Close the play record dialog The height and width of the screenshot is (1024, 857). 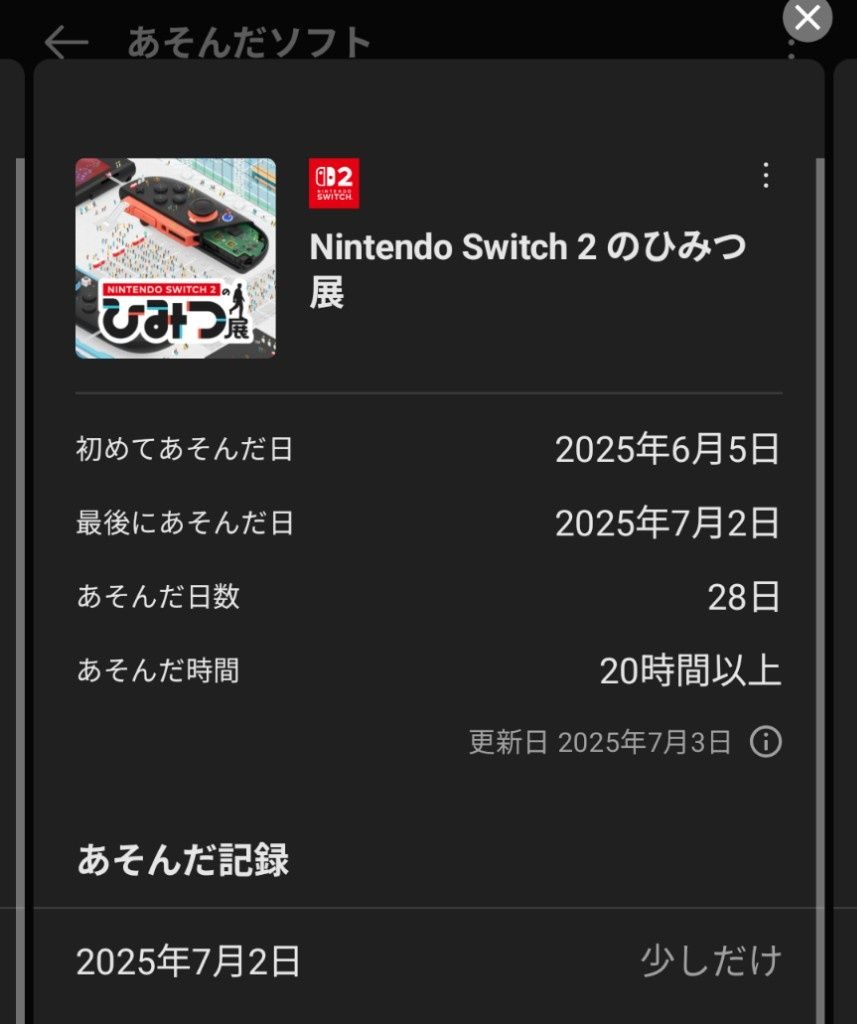(807, 17)
